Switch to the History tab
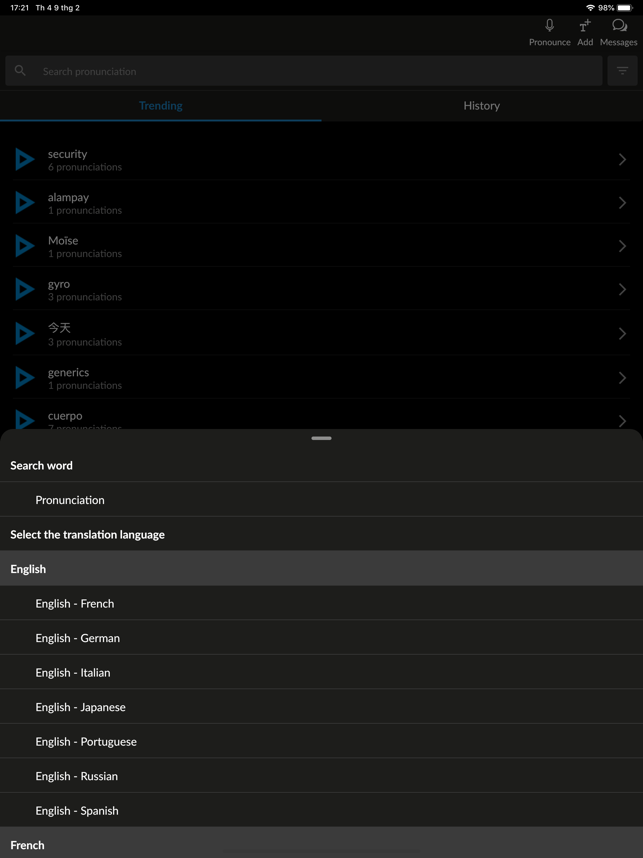 481,105
